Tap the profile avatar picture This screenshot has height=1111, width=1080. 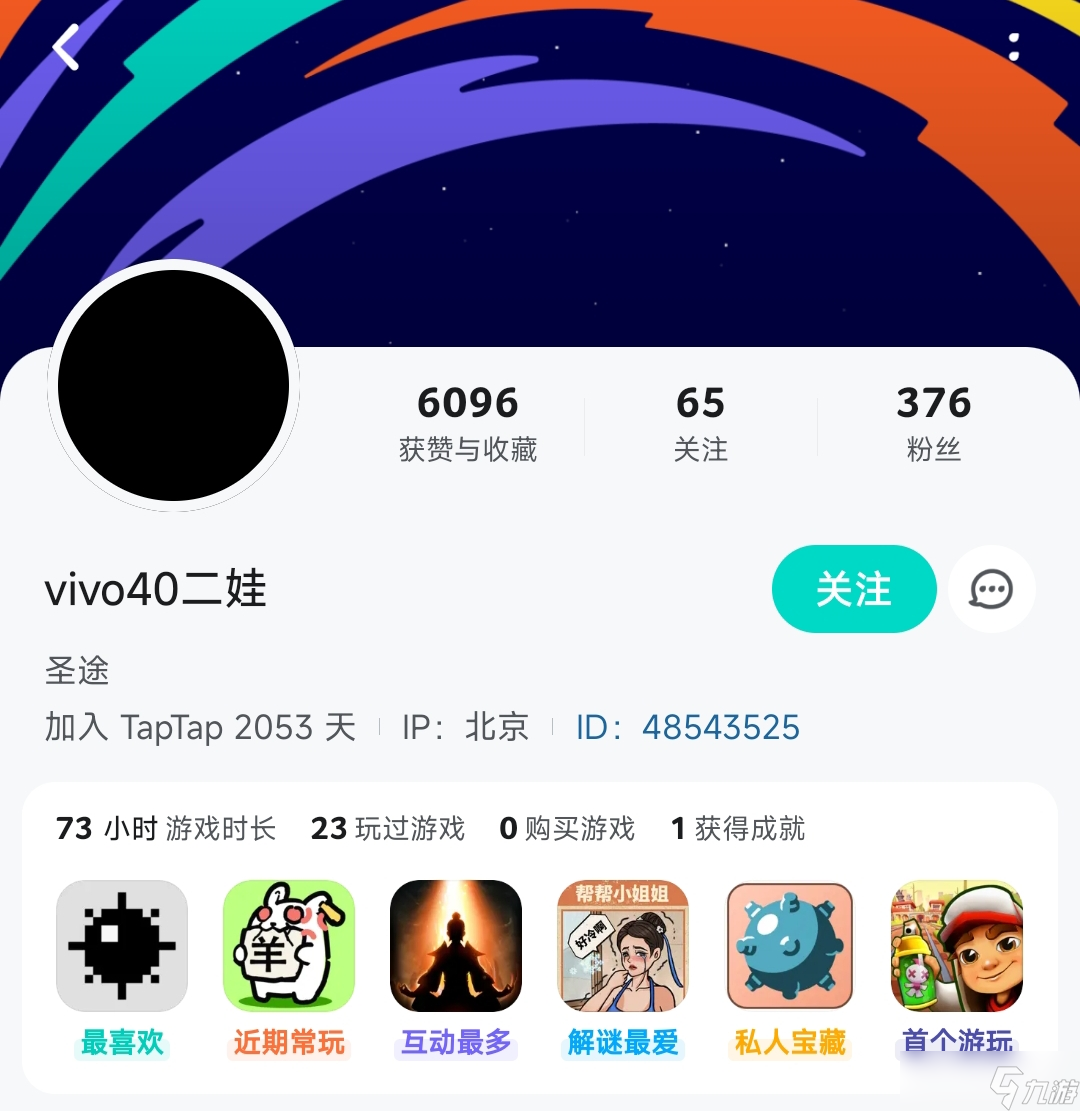(x=173, y=386)
